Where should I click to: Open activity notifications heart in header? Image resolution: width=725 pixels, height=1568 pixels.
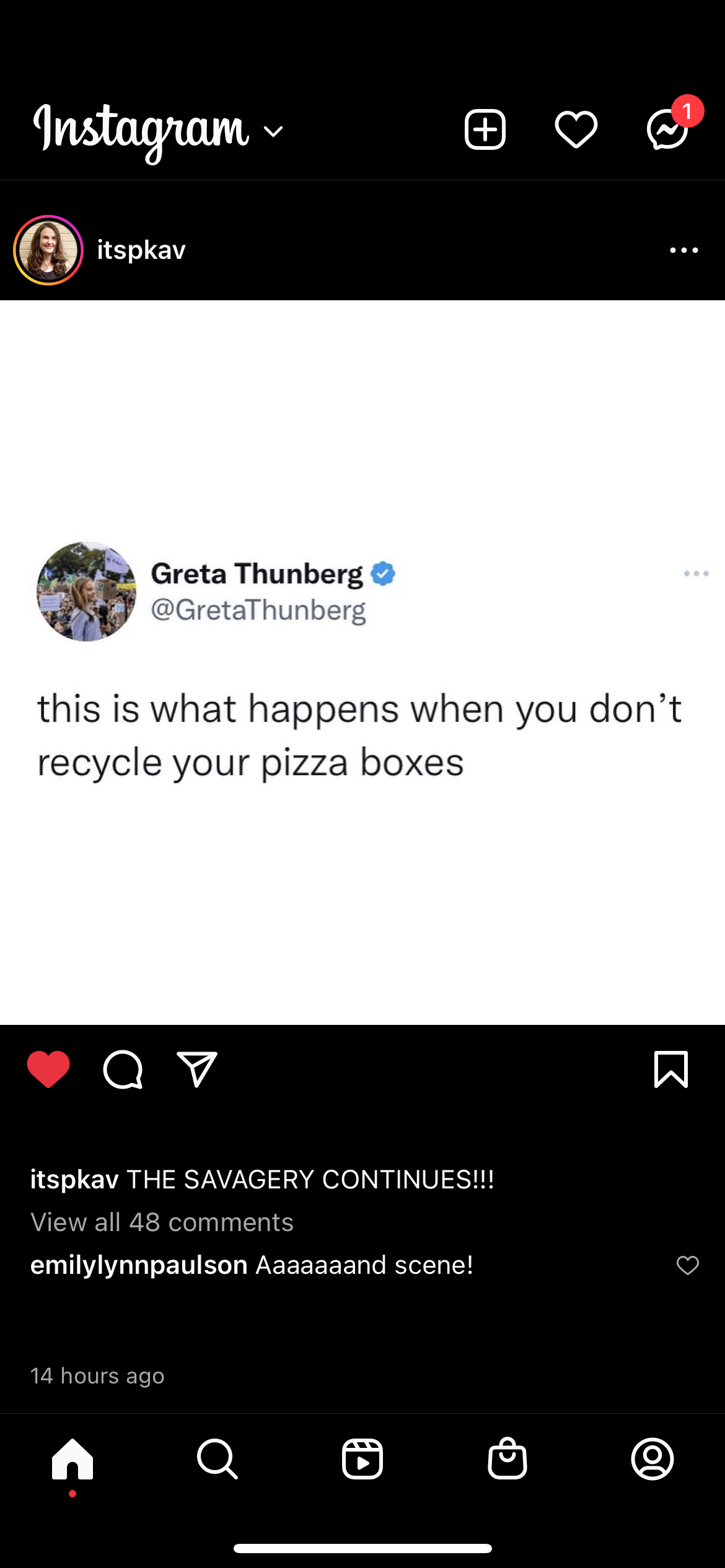coord(576,130)
